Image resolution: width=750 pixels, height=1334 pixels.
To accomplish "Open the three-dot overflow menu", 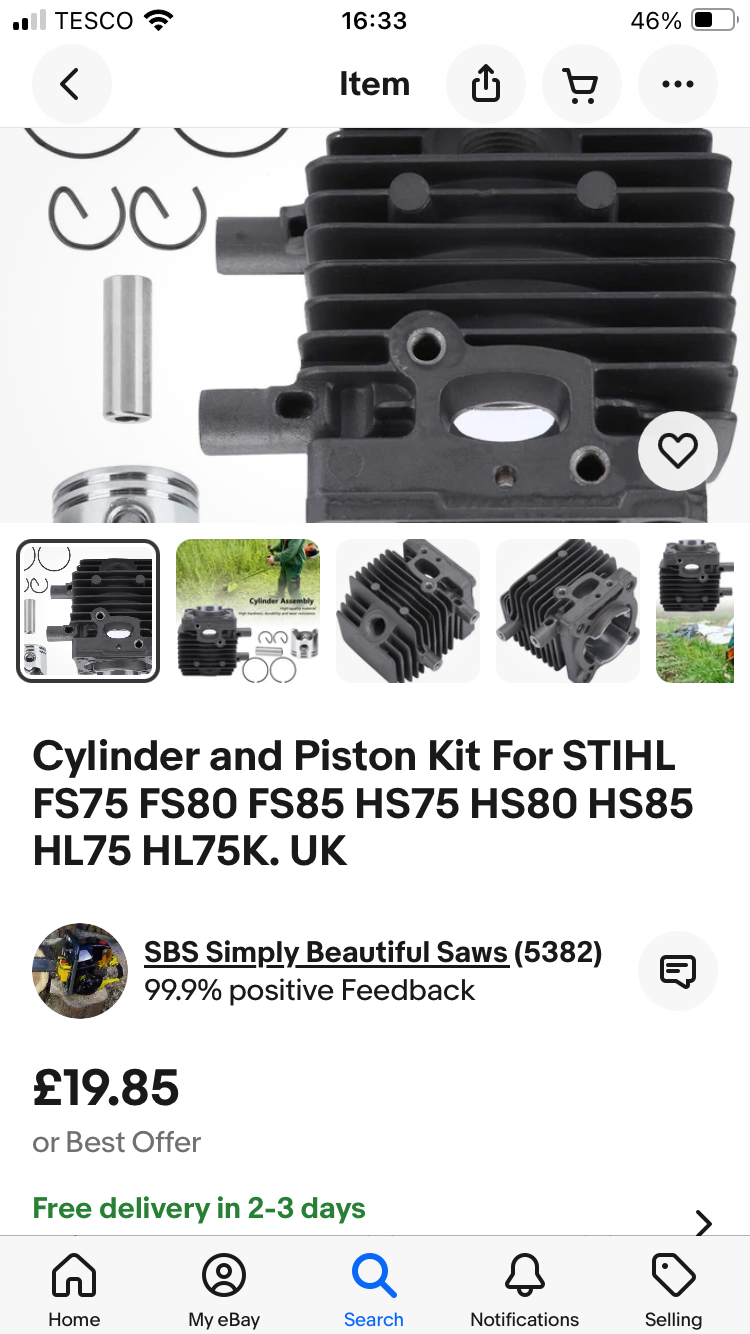I will pyautogui.click(x=677, y=84).
